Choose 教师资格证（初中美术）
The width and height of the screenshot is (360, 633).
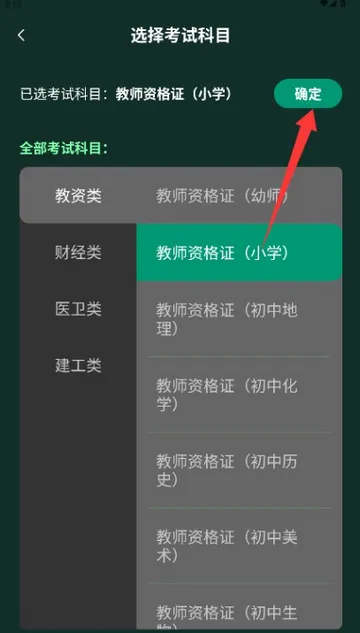click(x=239, y=545)
